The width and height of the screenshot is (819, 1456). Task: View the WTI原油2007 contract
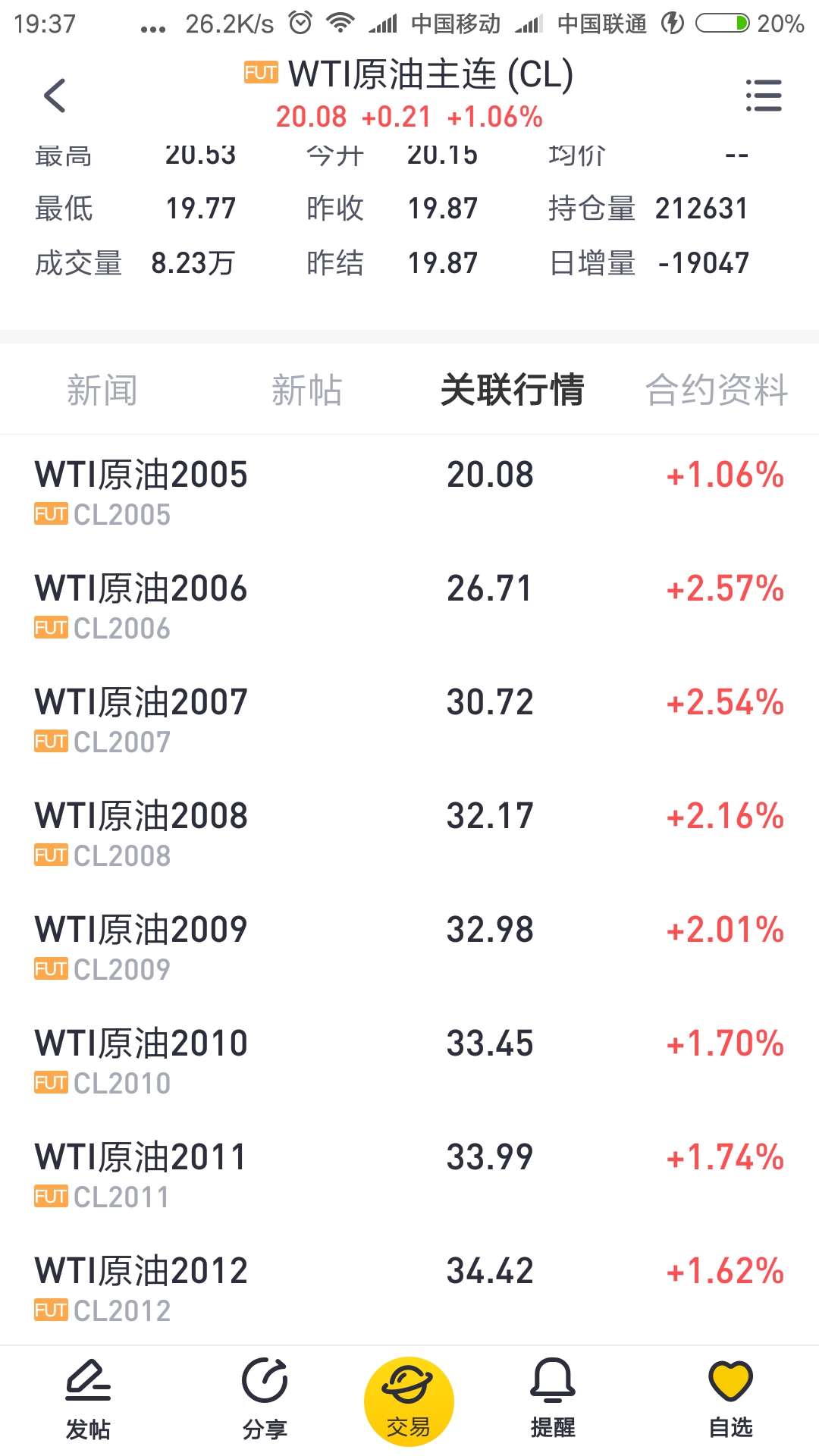(409, 720)
